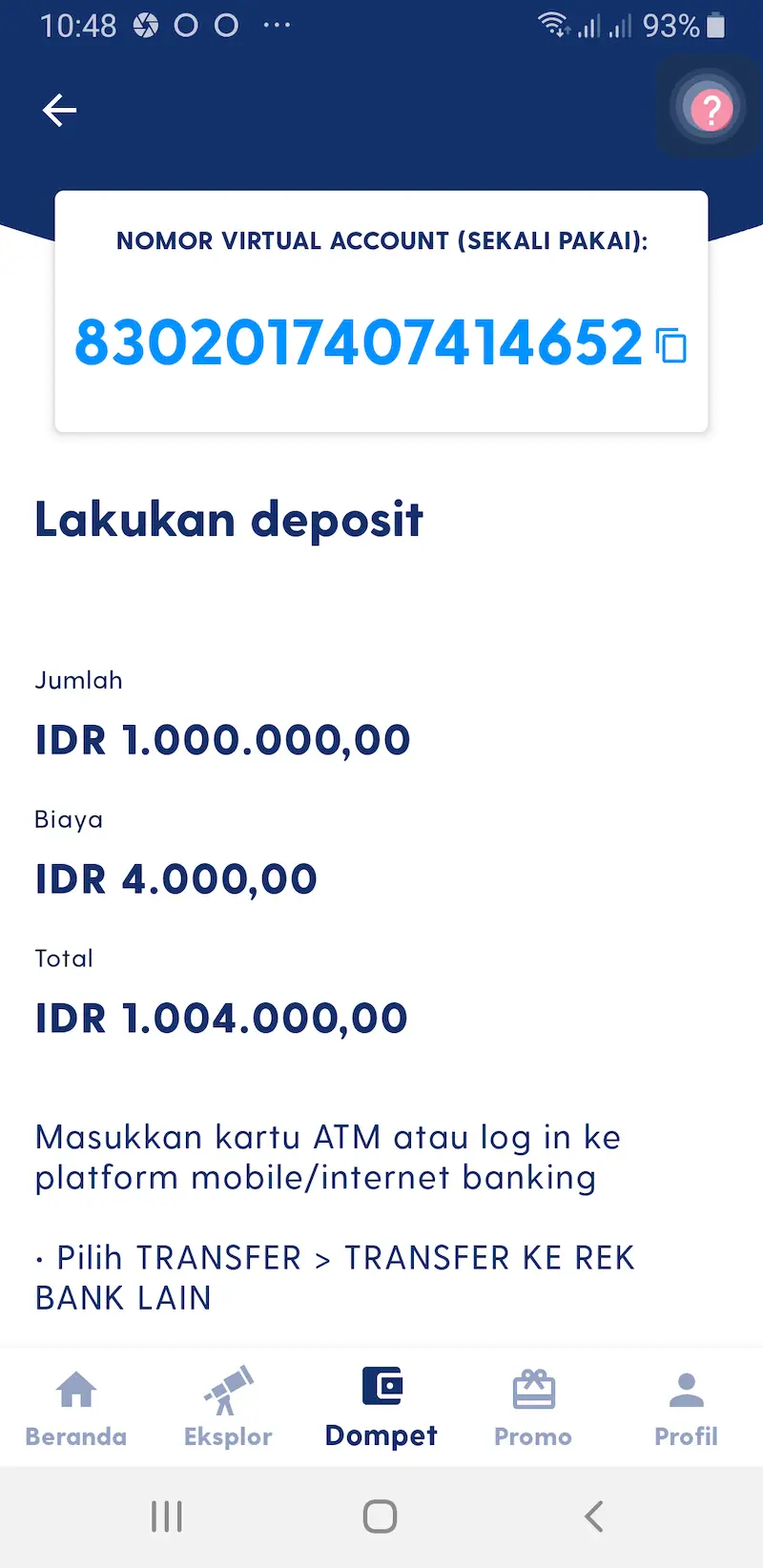This screenshot has width=763, height=1568.
Task: Tap the Lakukan deposit heading
Action: click(229, 519)
